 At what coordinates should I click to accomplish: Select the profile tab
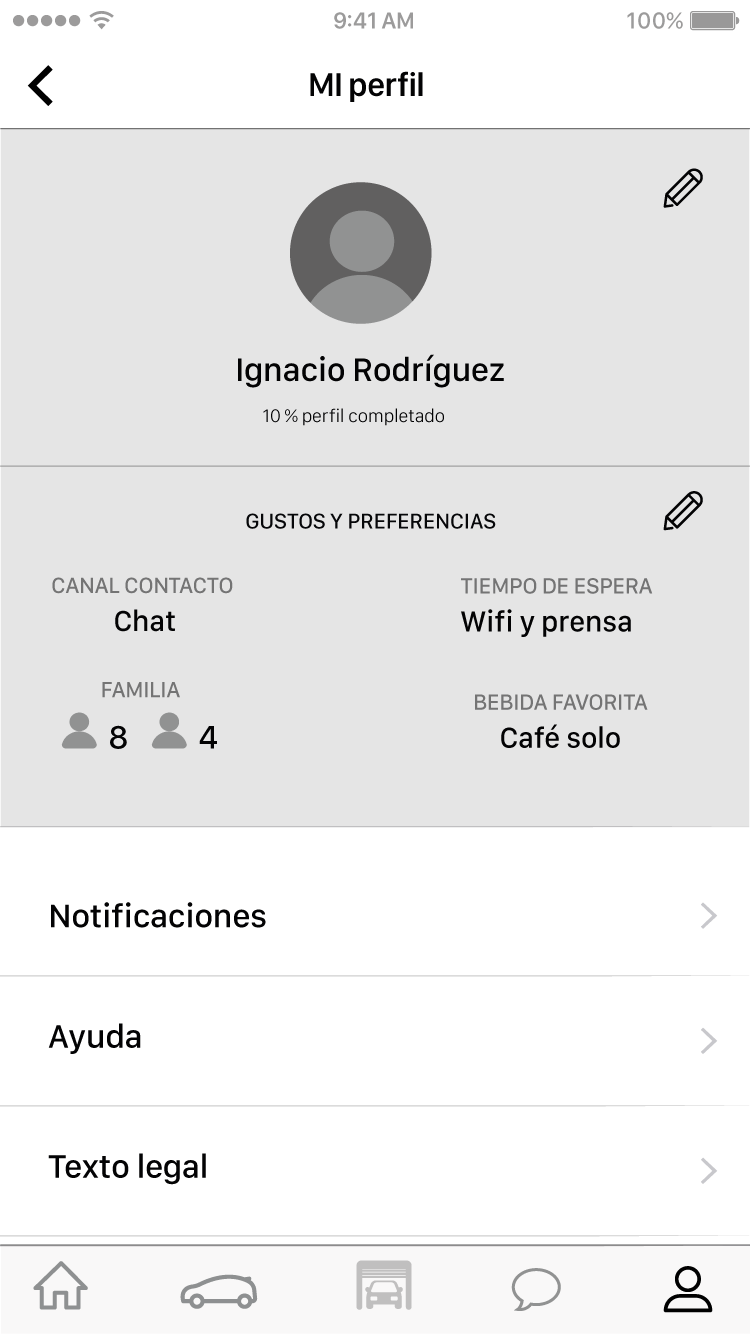click(688, 1288)
